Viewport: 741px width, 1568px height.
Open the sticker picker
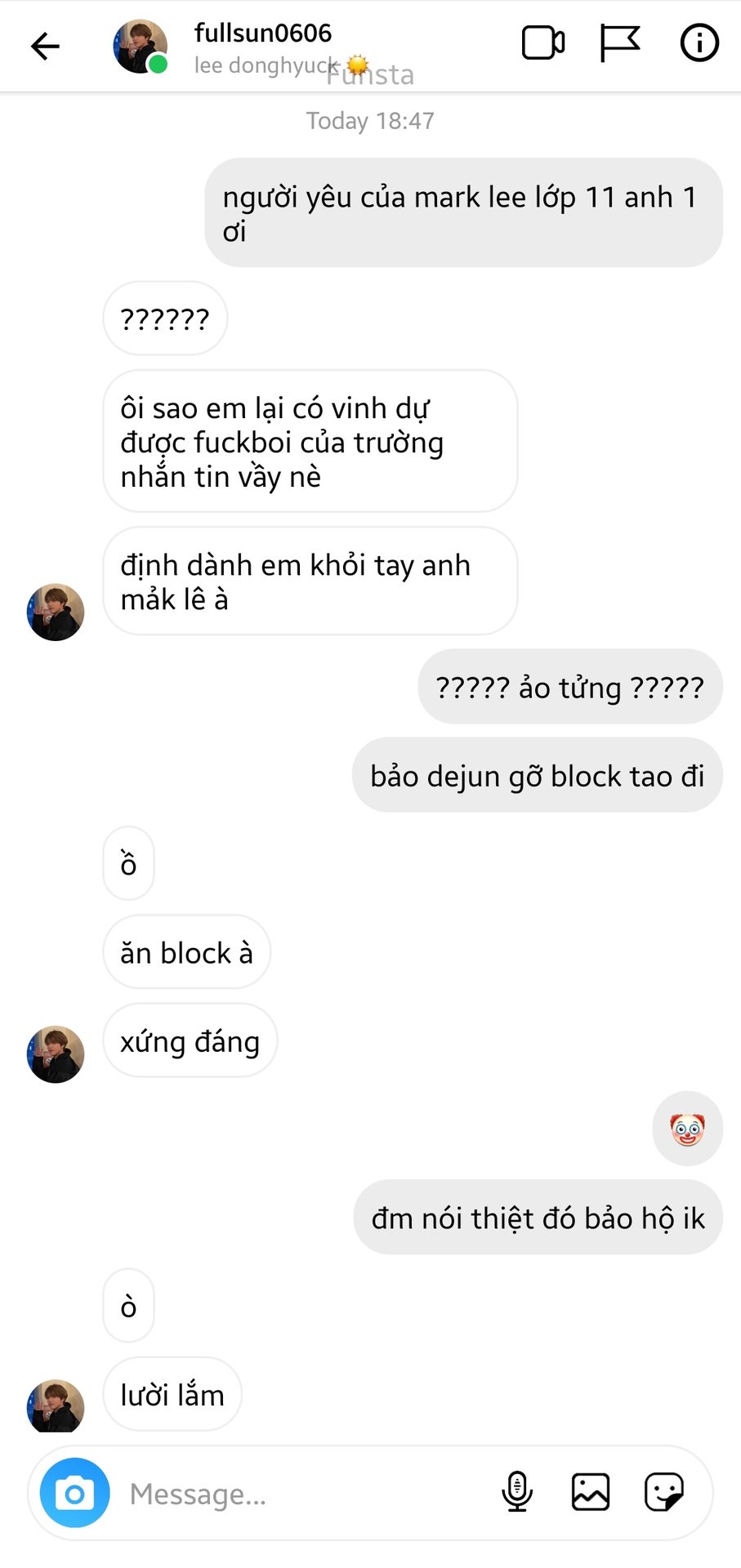[663, 1492]
